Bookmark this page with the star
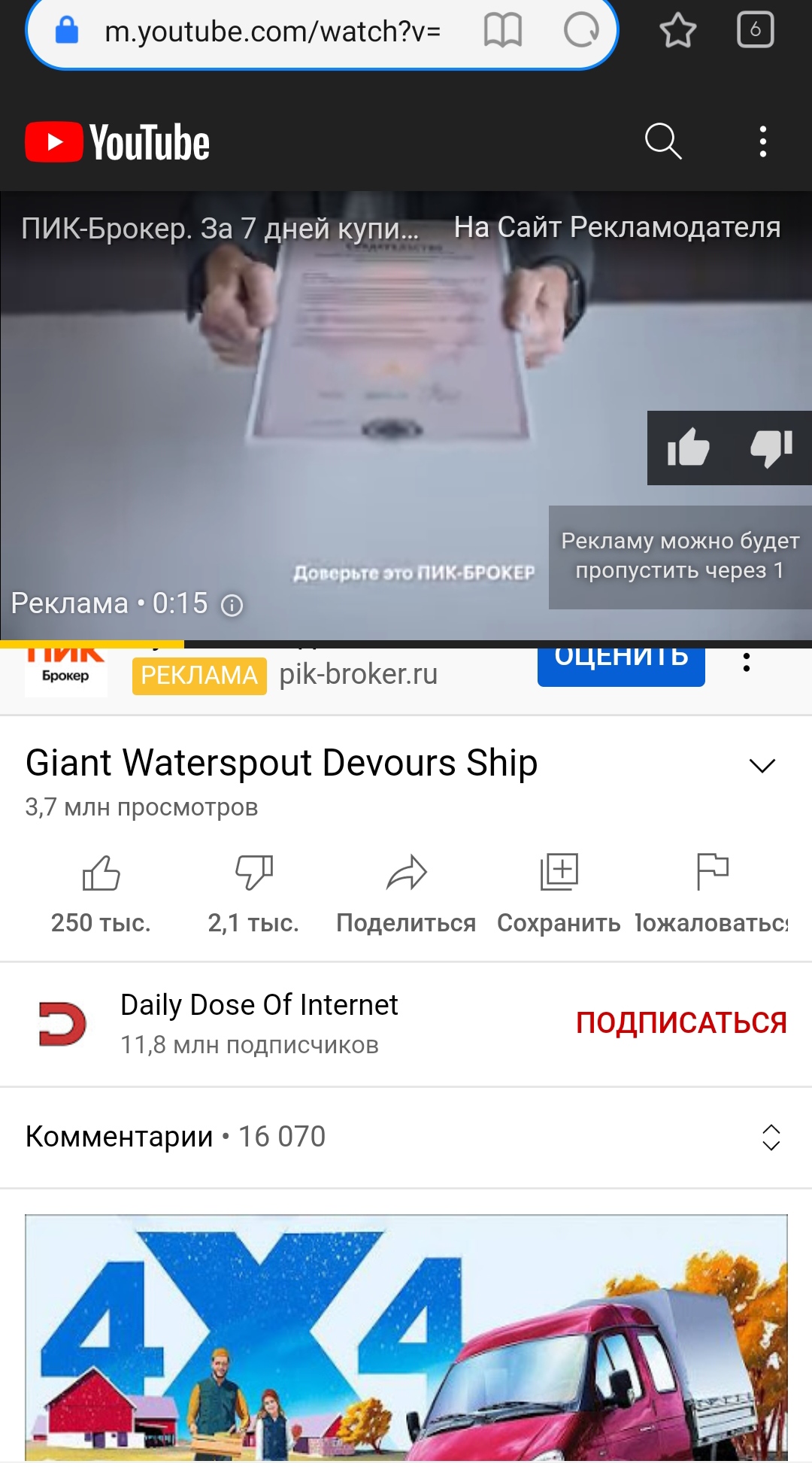Viewport: 812px width, 1467px height. point(677,31)
